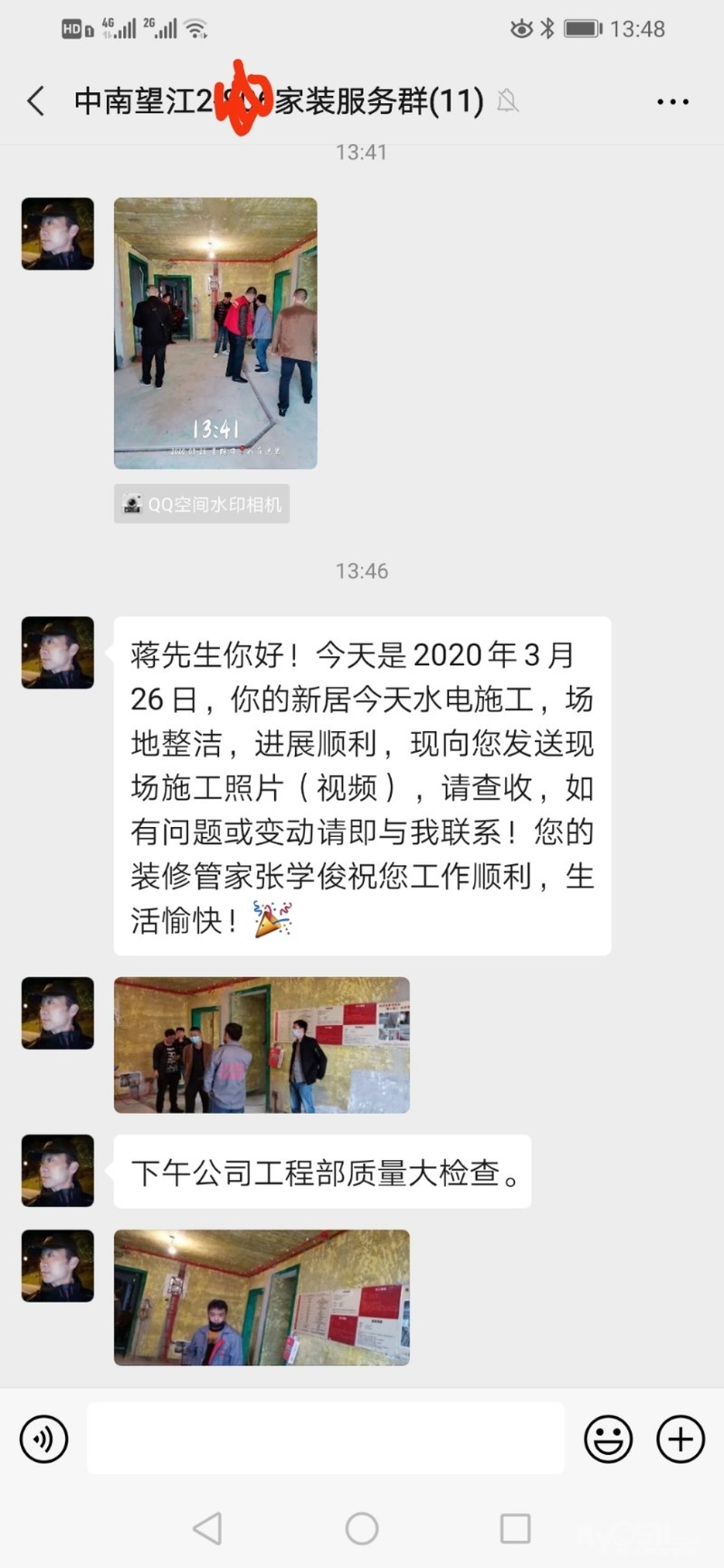The width and height of the screenshot is (724, 1568).
Task: Go back from the group chat
Action: 36,100
